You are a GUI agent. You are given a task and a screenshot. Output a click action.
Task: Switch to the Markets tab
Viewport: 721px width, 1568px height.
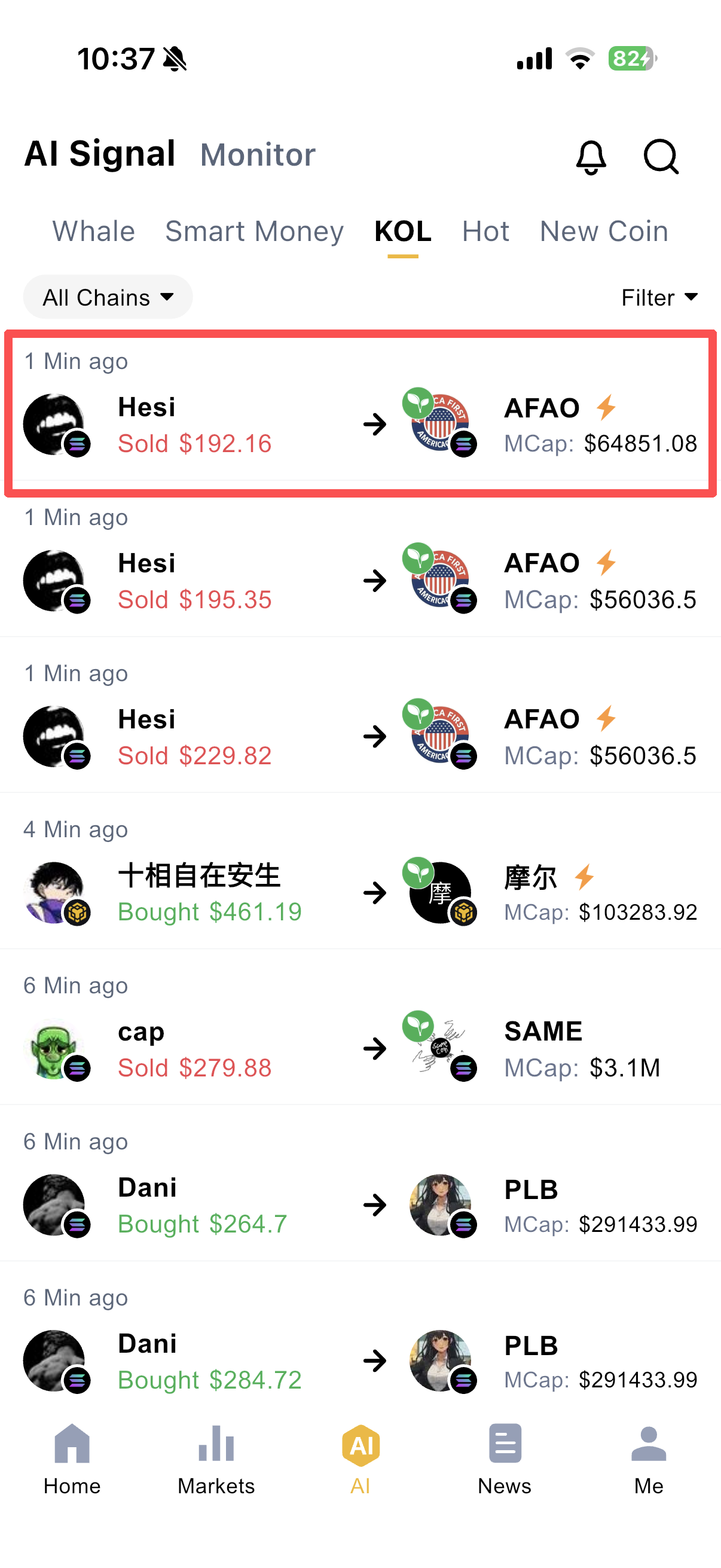(216, 1460)
